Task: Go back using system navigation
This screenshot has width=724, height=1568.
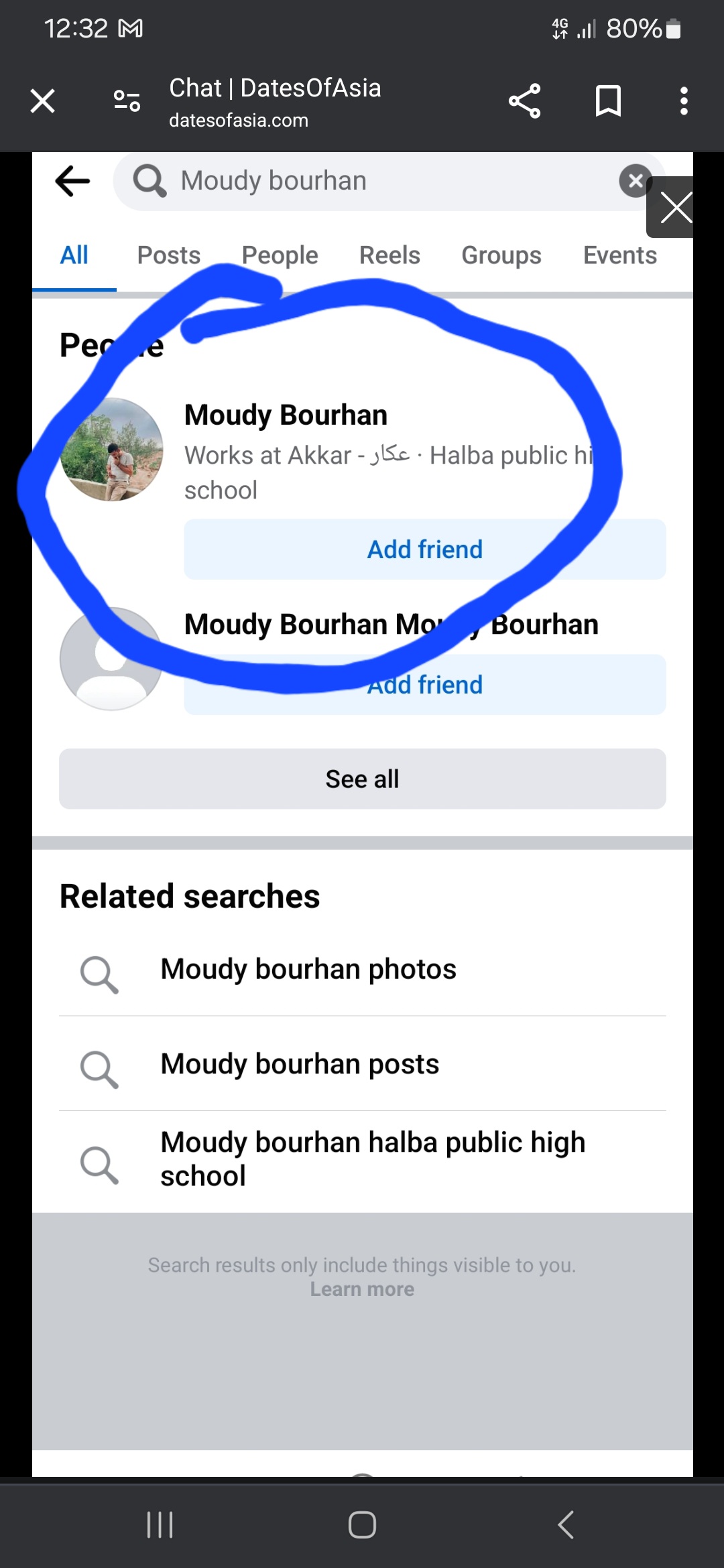Action: coord(566,1524)
